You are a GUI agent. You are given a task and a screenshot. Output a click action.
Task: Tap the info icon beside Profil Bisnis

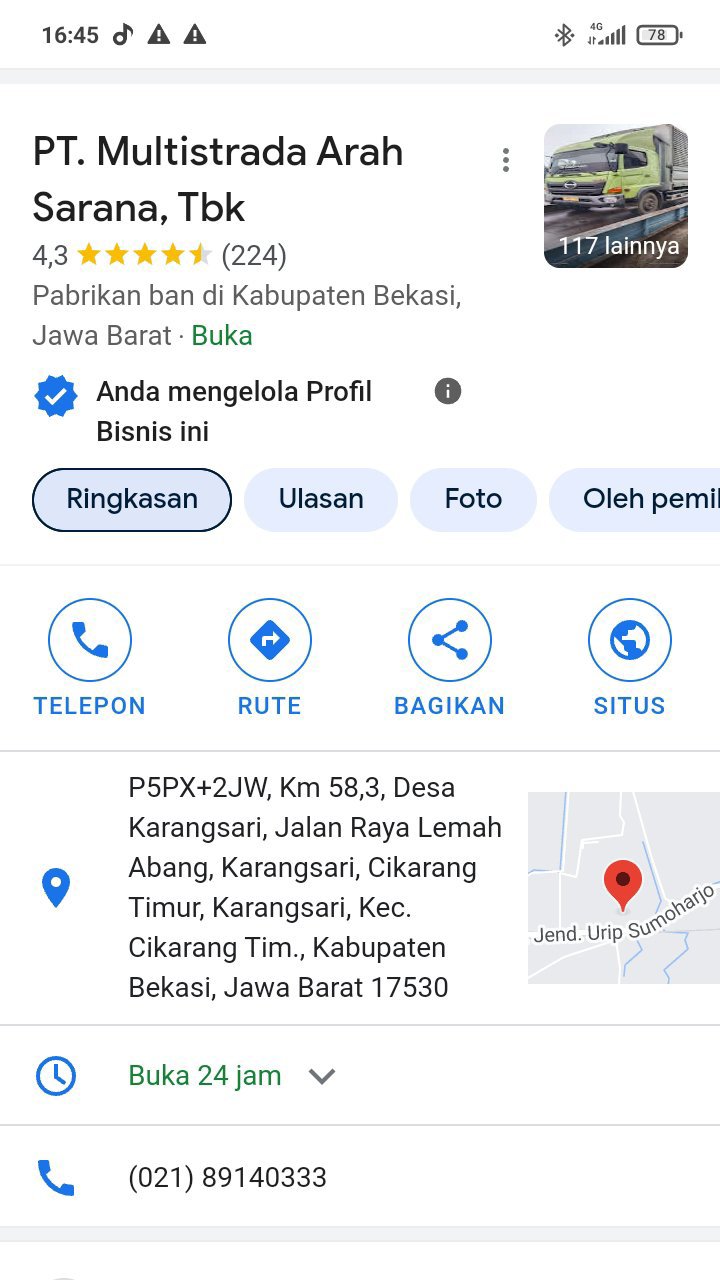[448, 391]
